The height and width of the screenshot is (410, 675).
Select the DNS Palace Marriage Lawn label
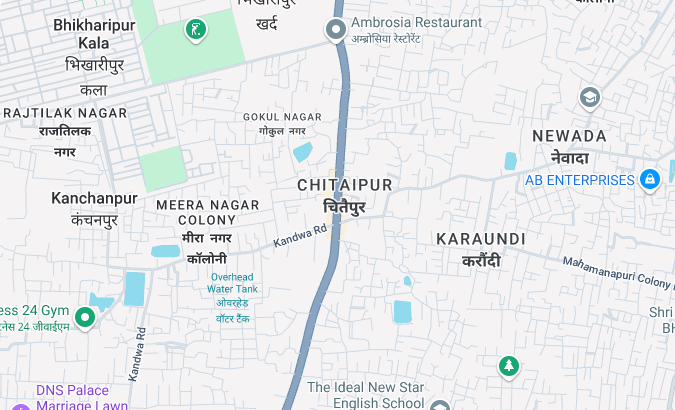(x=82, y=397)
